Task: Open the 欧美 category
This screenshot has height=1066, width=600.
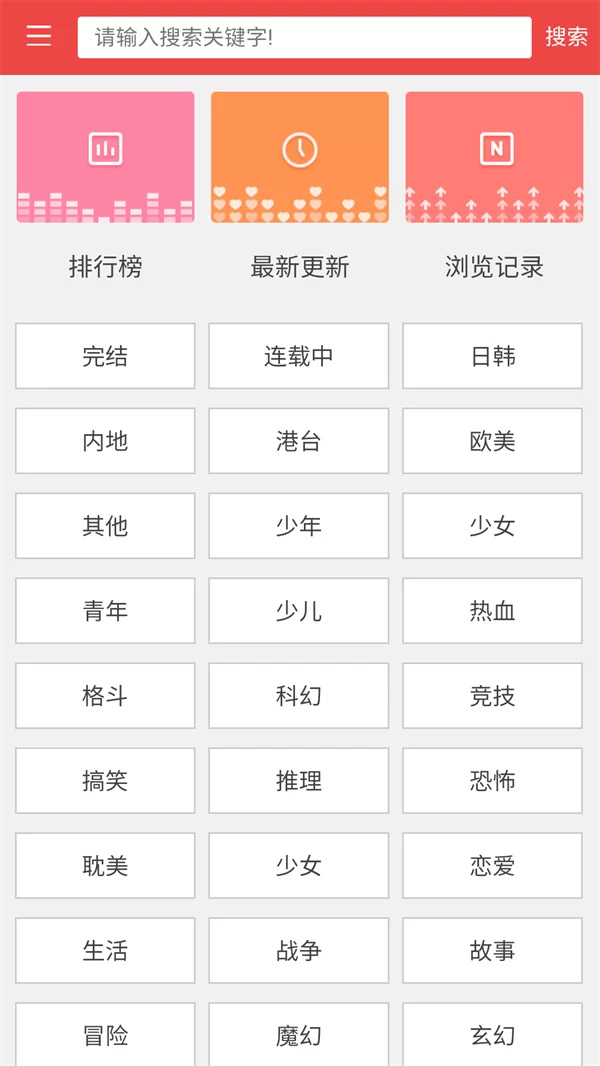Action: (x=492, y=441)
